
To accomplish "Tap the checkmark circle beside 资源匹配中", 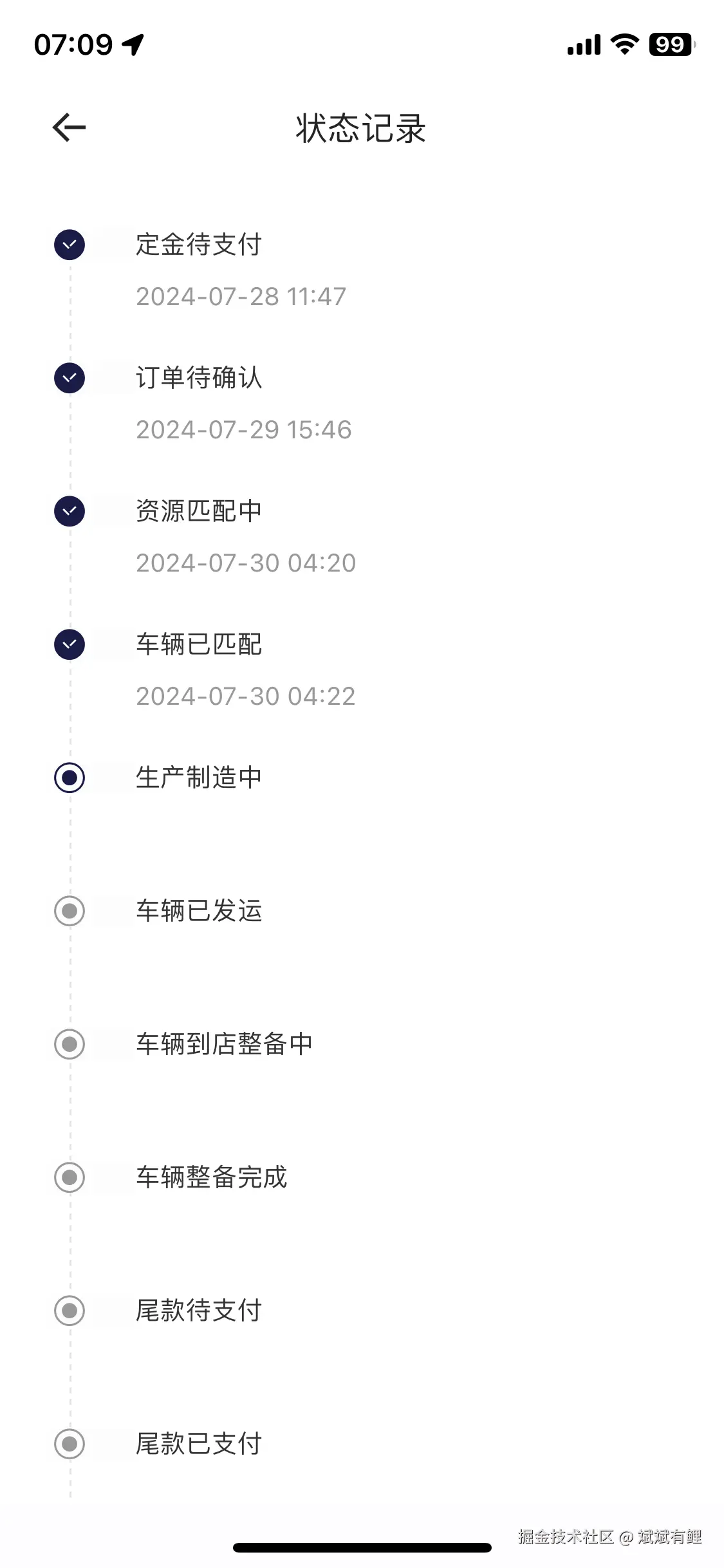I will 69,511.
